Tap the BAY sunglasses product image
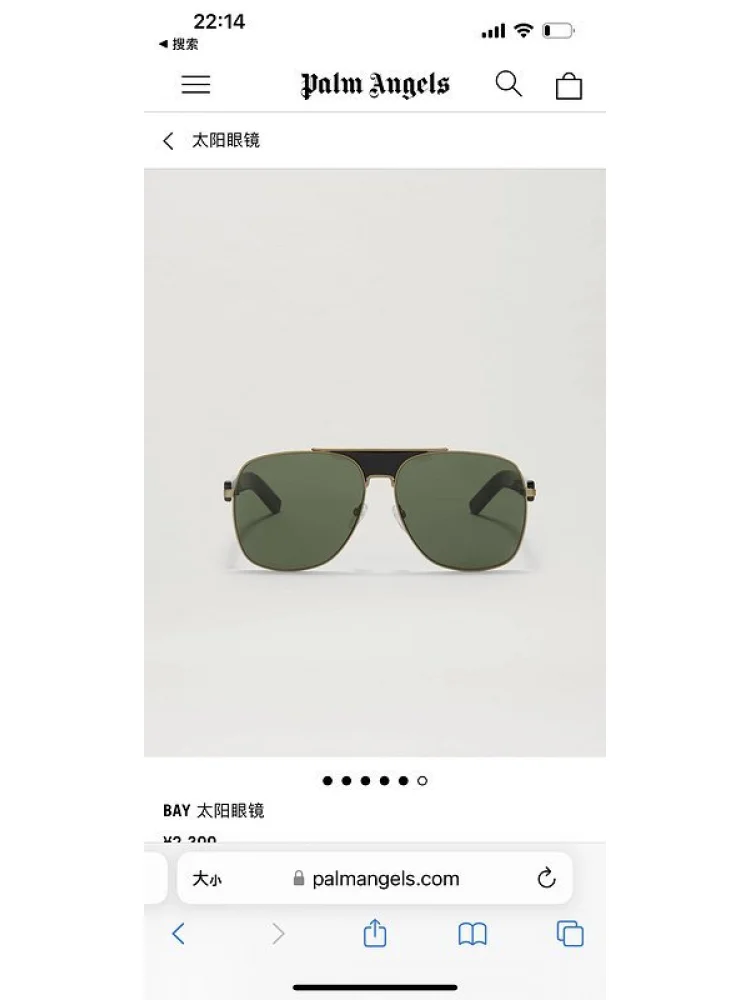The image size is (750, 1000). [x=375, y=511]
